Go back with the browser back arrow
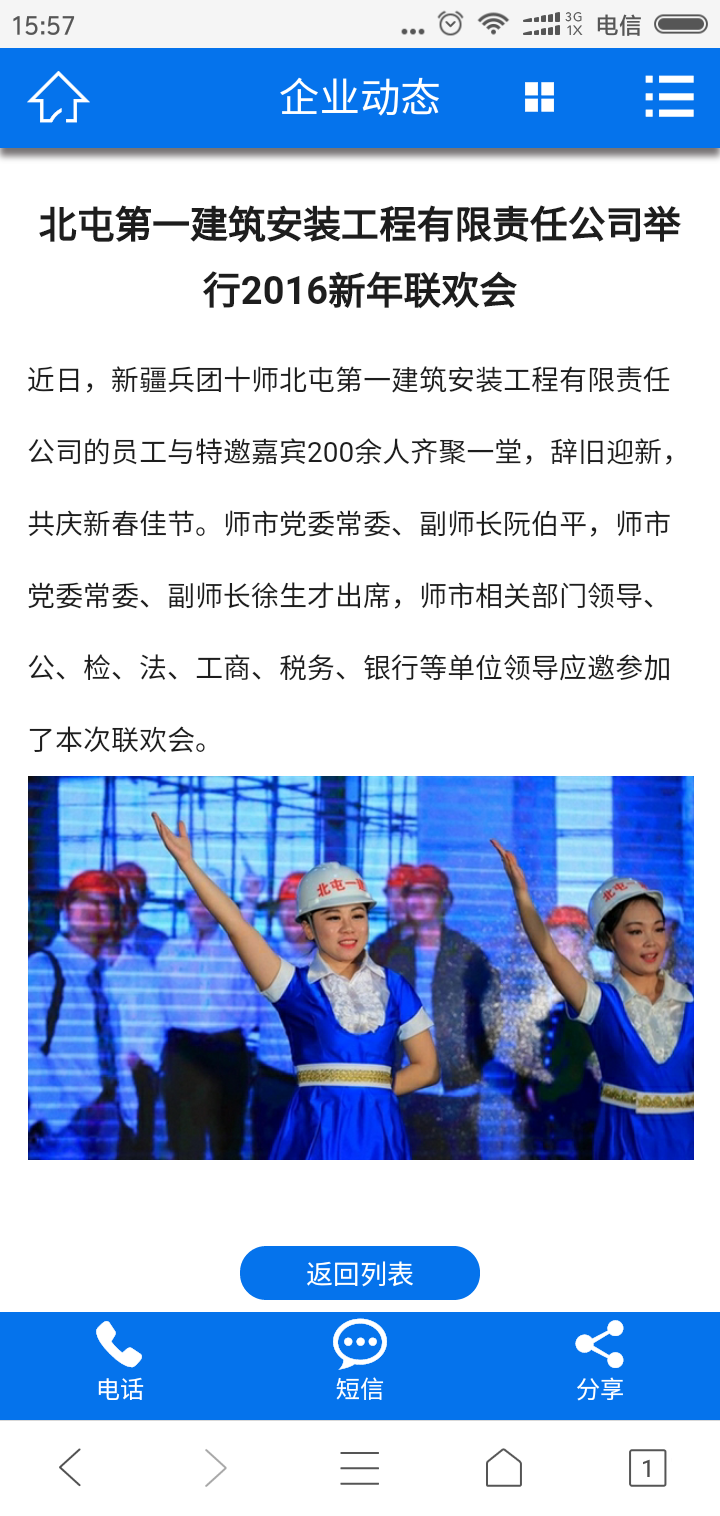This screenshot has height=1516, width=720. coord(70,1468)
